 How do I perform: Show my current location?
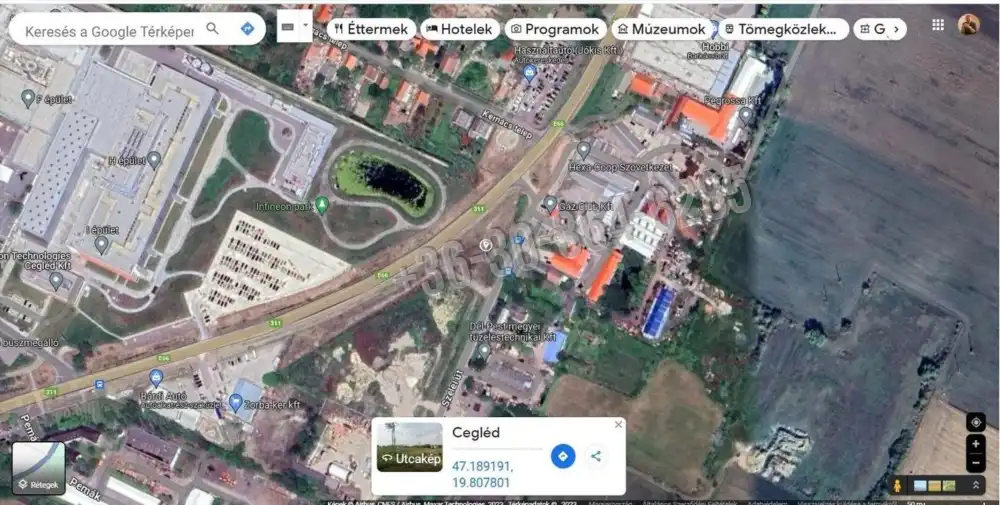(976, 421)
